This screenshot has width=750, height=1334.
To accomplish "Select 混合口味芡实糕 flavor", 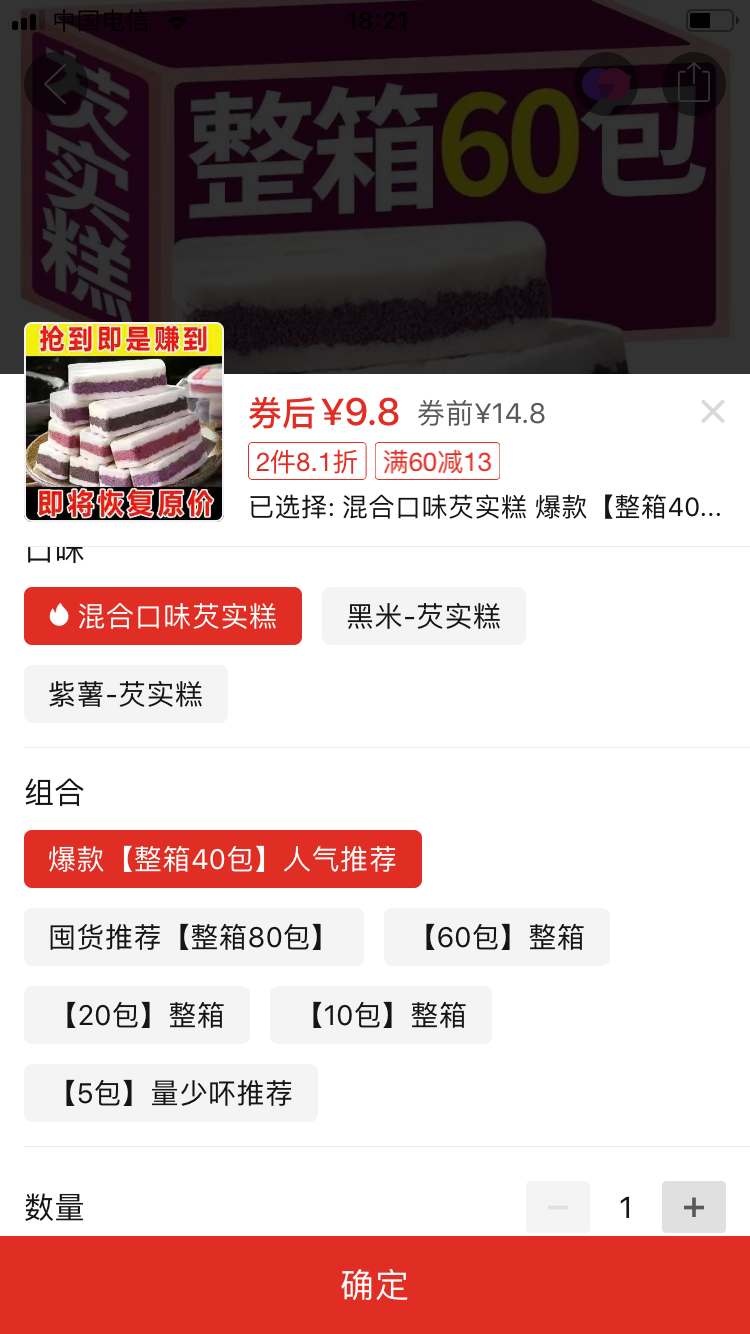I will pos(163,616).
